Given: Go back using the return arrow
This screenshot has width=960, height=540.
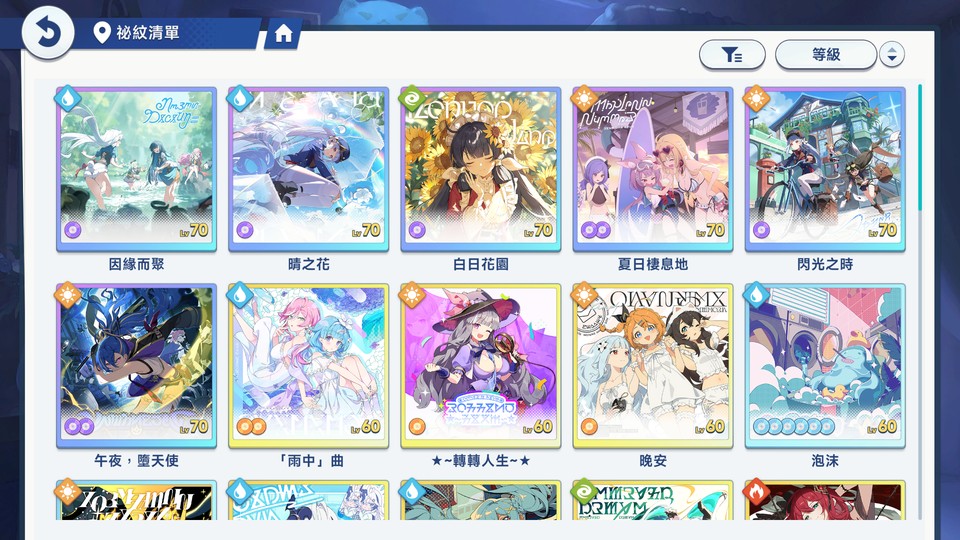Looking at the screenshot, I should (x=47, y=32).
